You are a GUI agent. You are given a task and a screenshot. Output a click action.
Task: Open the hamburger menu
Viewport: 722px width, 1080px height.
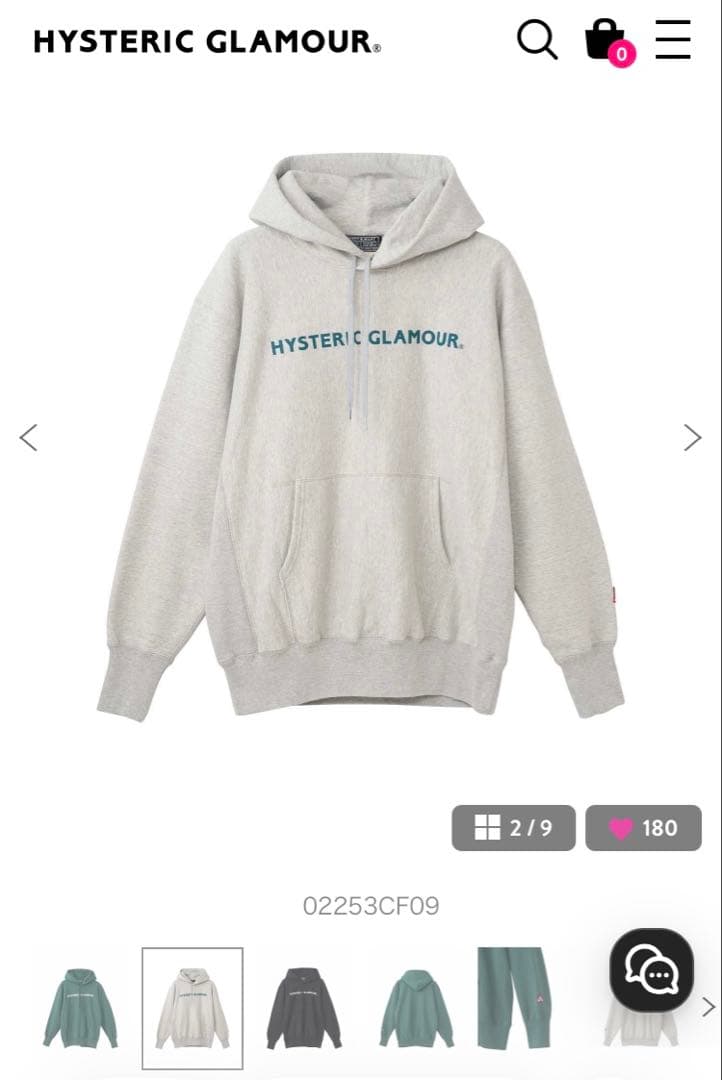[673, 41]
